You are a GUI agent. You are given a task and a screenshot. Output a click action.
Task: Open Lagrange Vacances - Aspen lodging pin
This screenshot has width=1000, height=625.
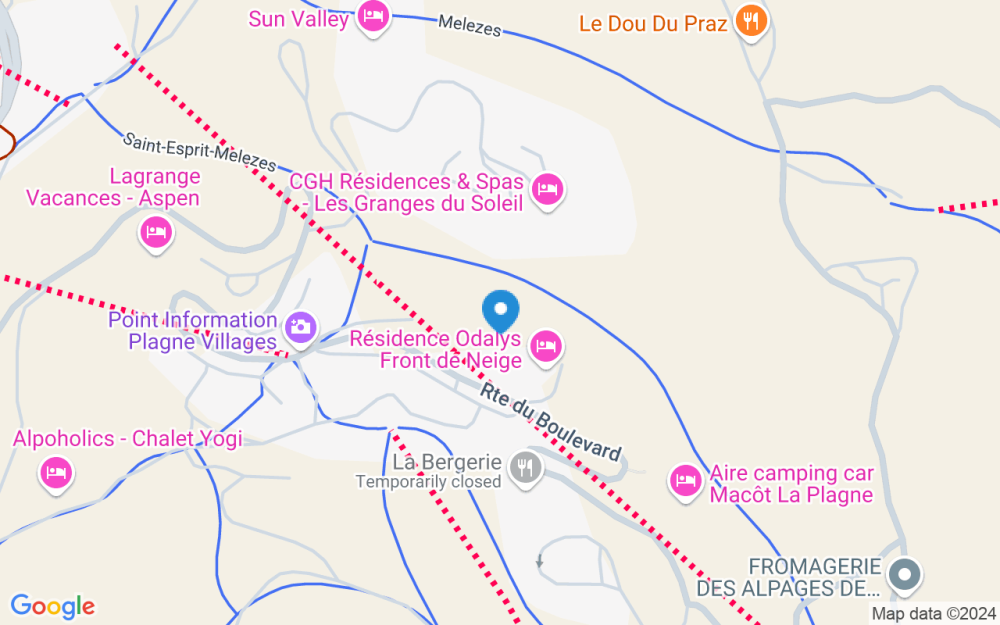(x=155, y=233)
